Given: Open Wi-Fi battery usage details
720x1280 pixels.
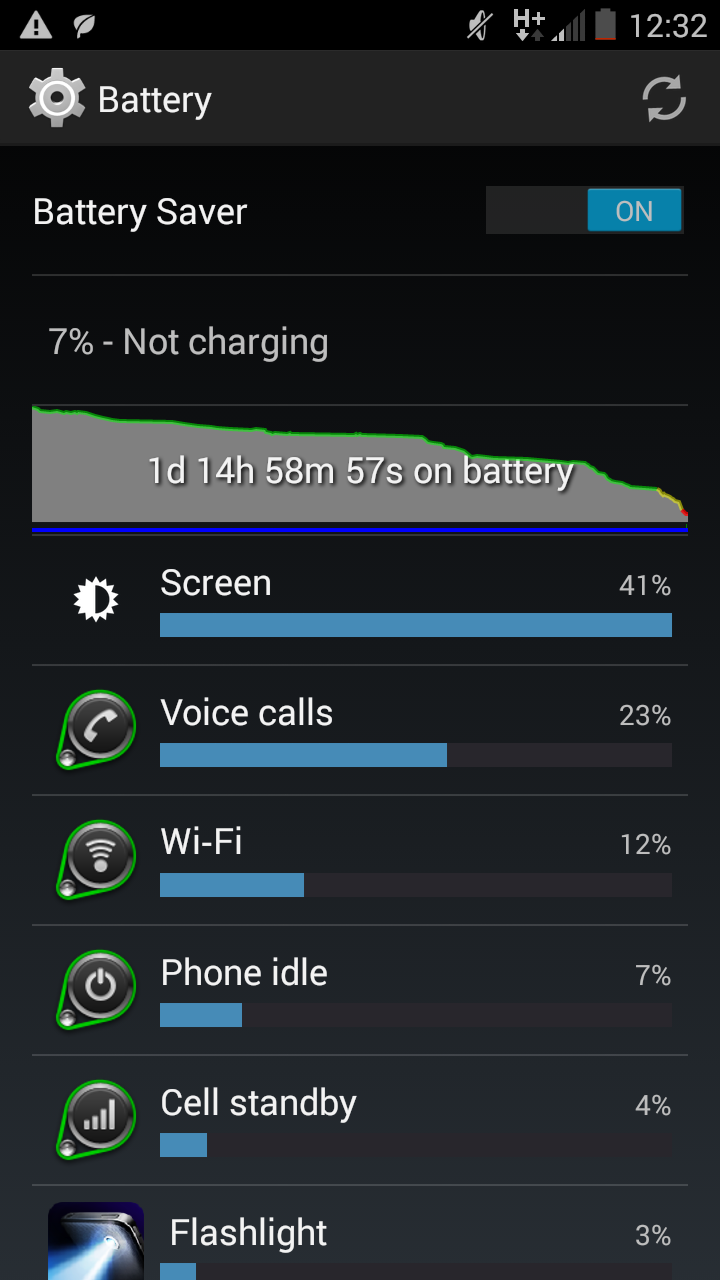Looking at the screenshot, I should tap(360, 861).
